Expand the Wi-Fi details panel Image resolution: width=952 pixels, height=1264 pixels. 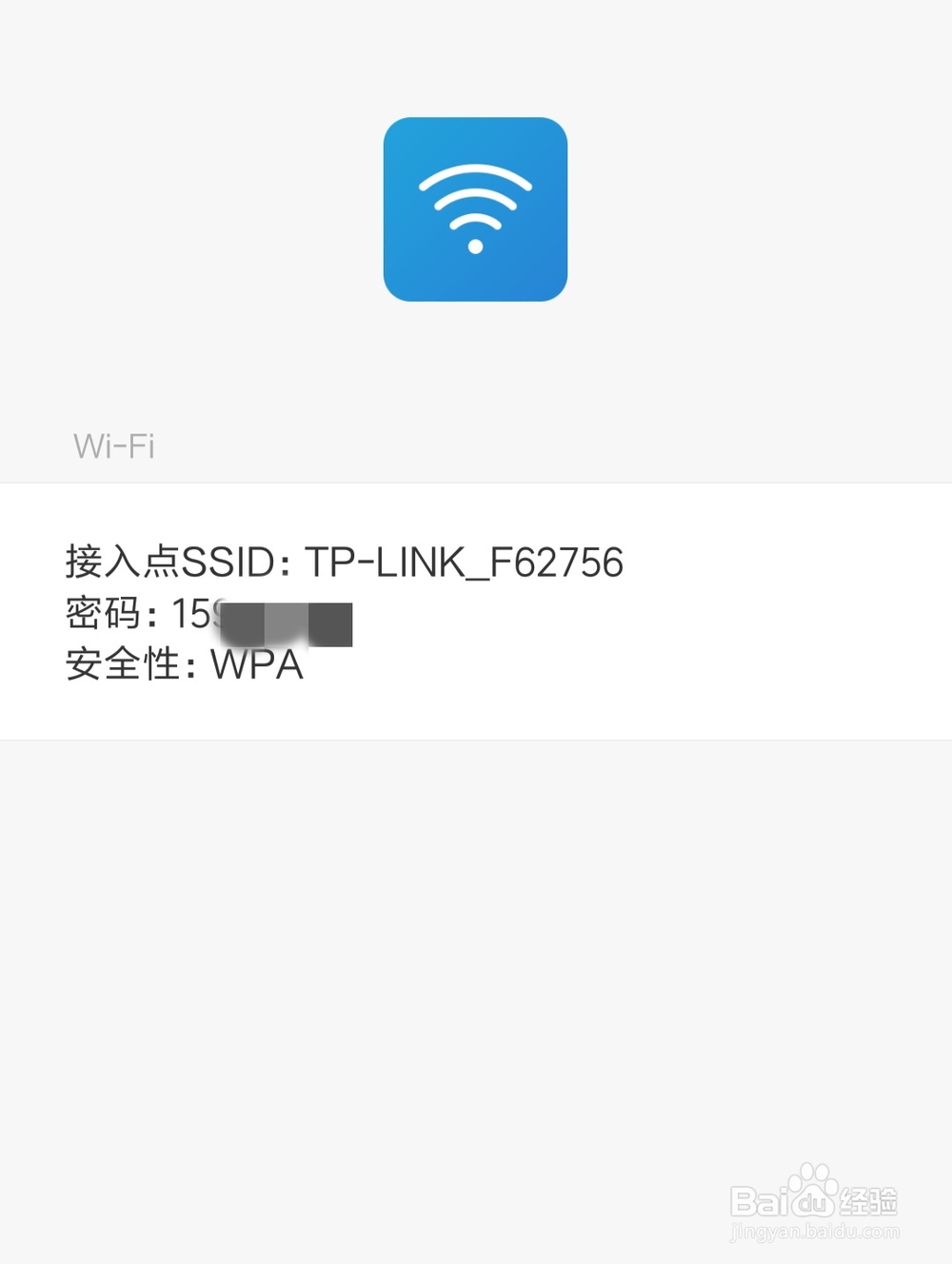[476, 612]
